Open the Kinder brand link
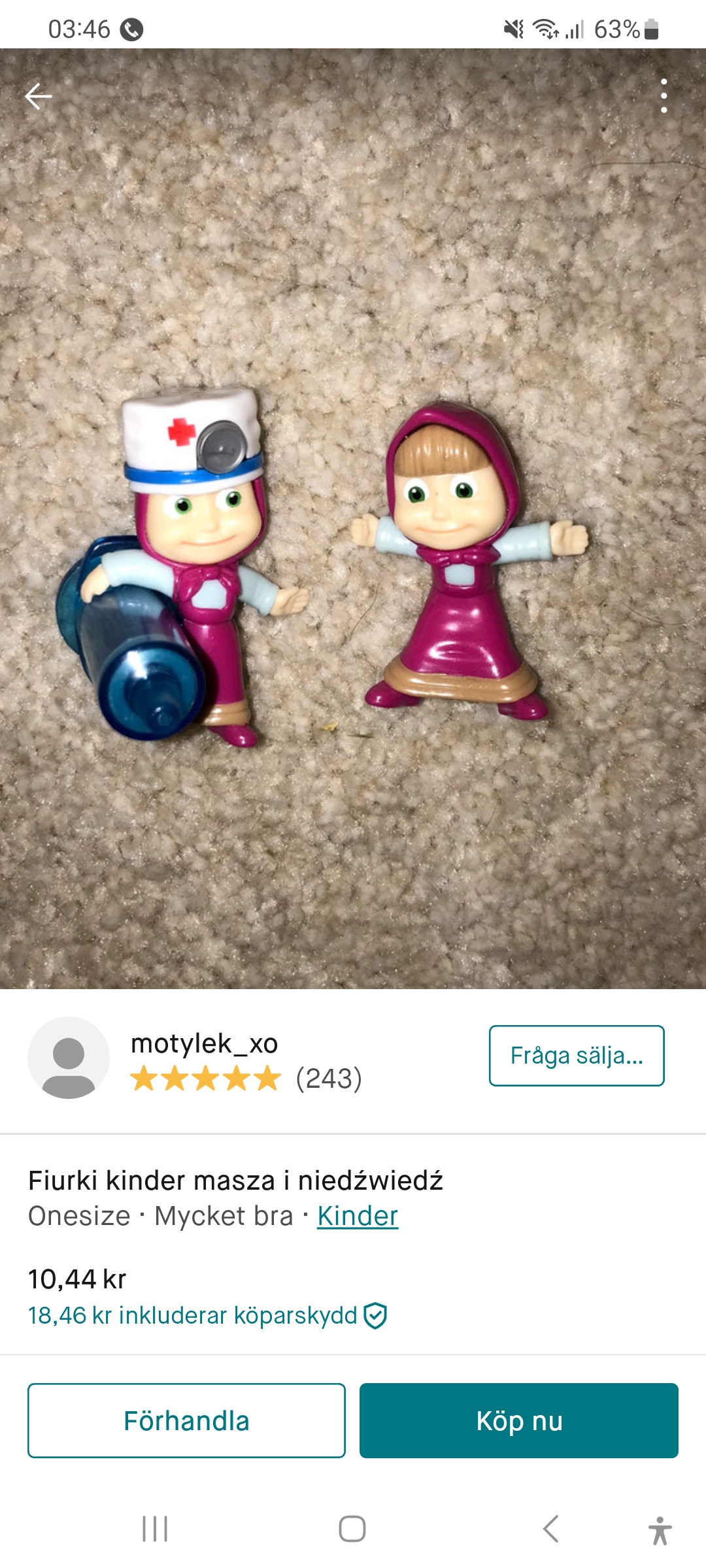Viewport: 706px width, 1568px height. [x=358, y=1216]
